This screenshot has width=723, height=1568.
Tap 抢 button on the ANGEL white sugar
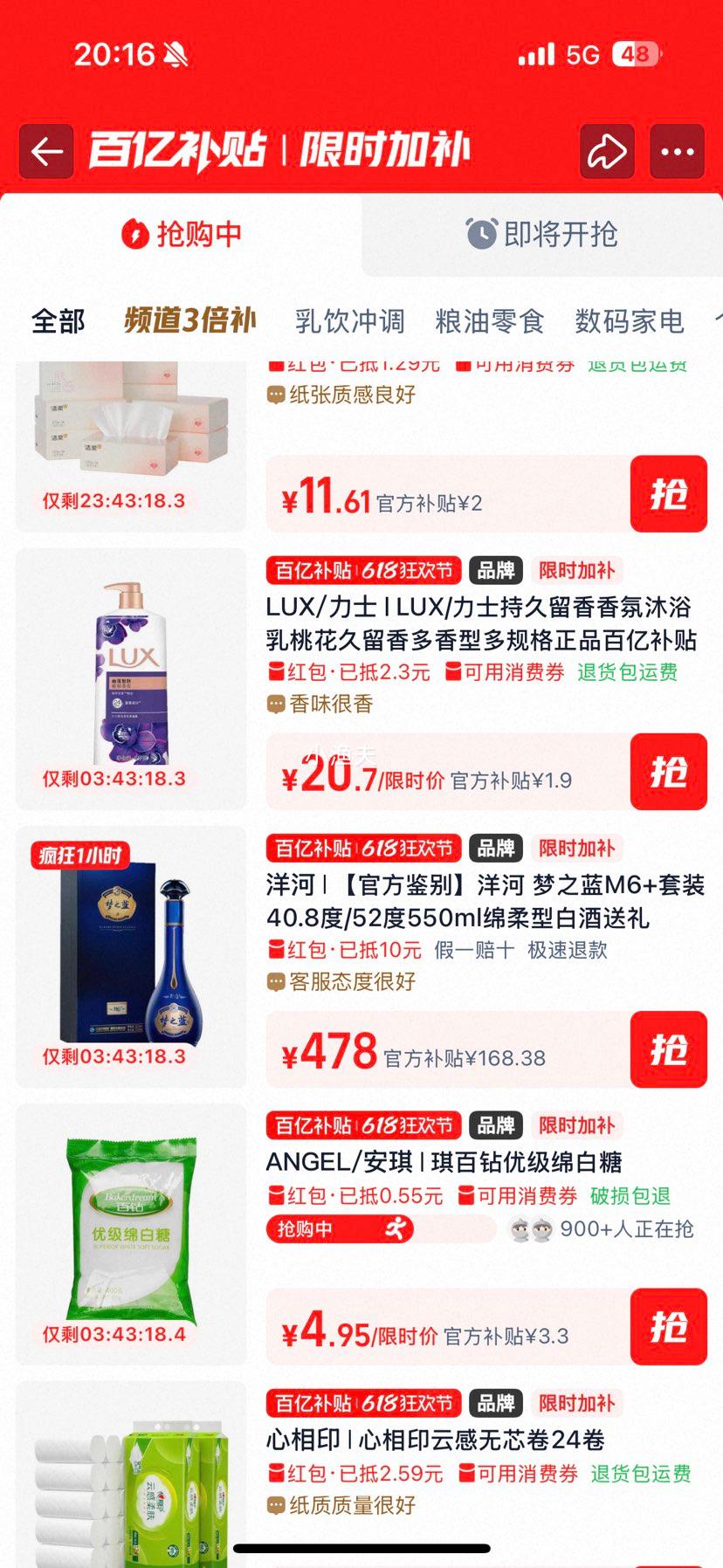point(668,1328)
